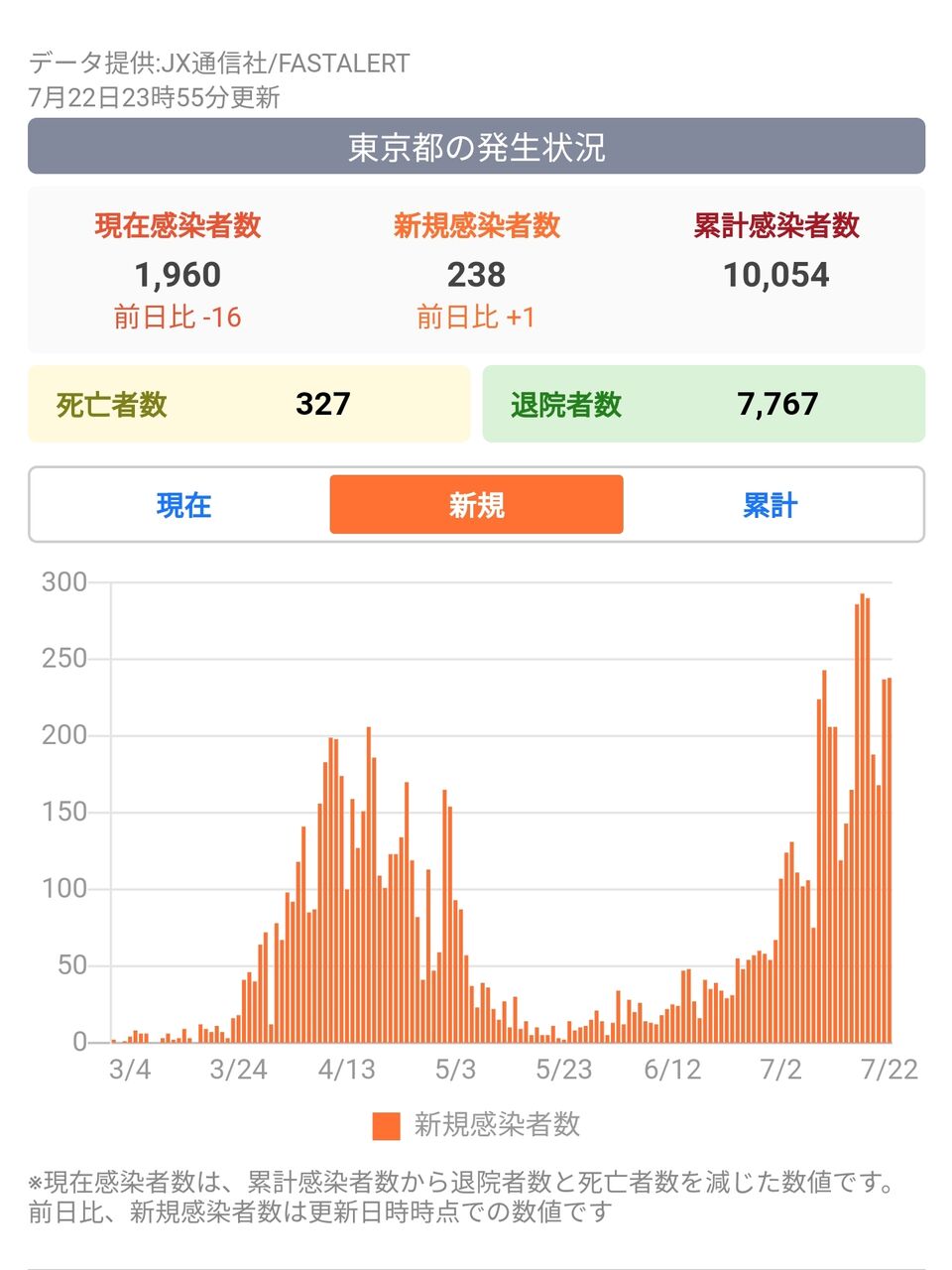The height and width of the screenshot is (1270, 952).
Task: Switch to the 累計 tab
Action: (770, 505)
